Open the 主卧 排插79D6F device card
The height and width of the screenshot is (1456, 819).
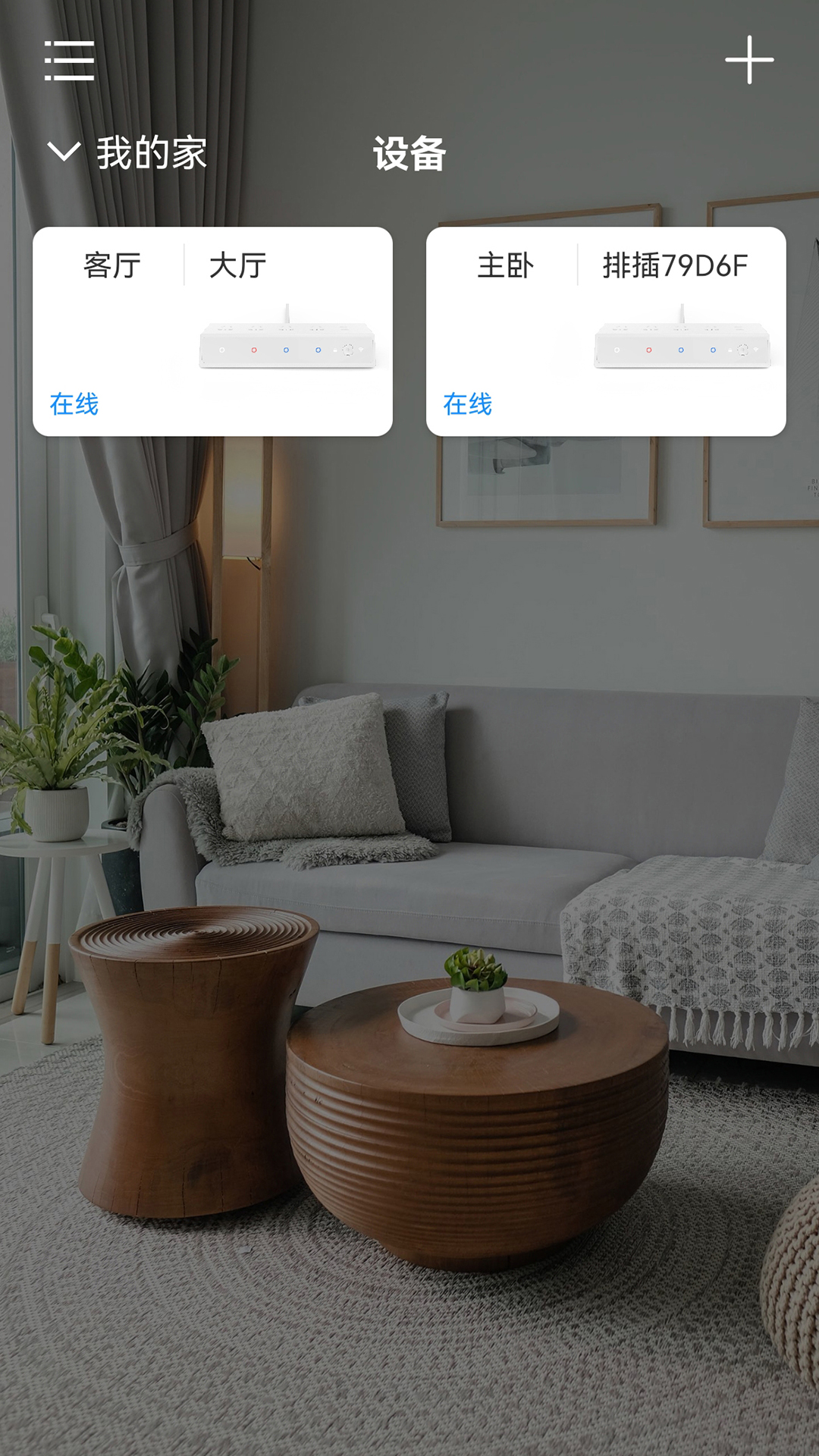point(606,331)
